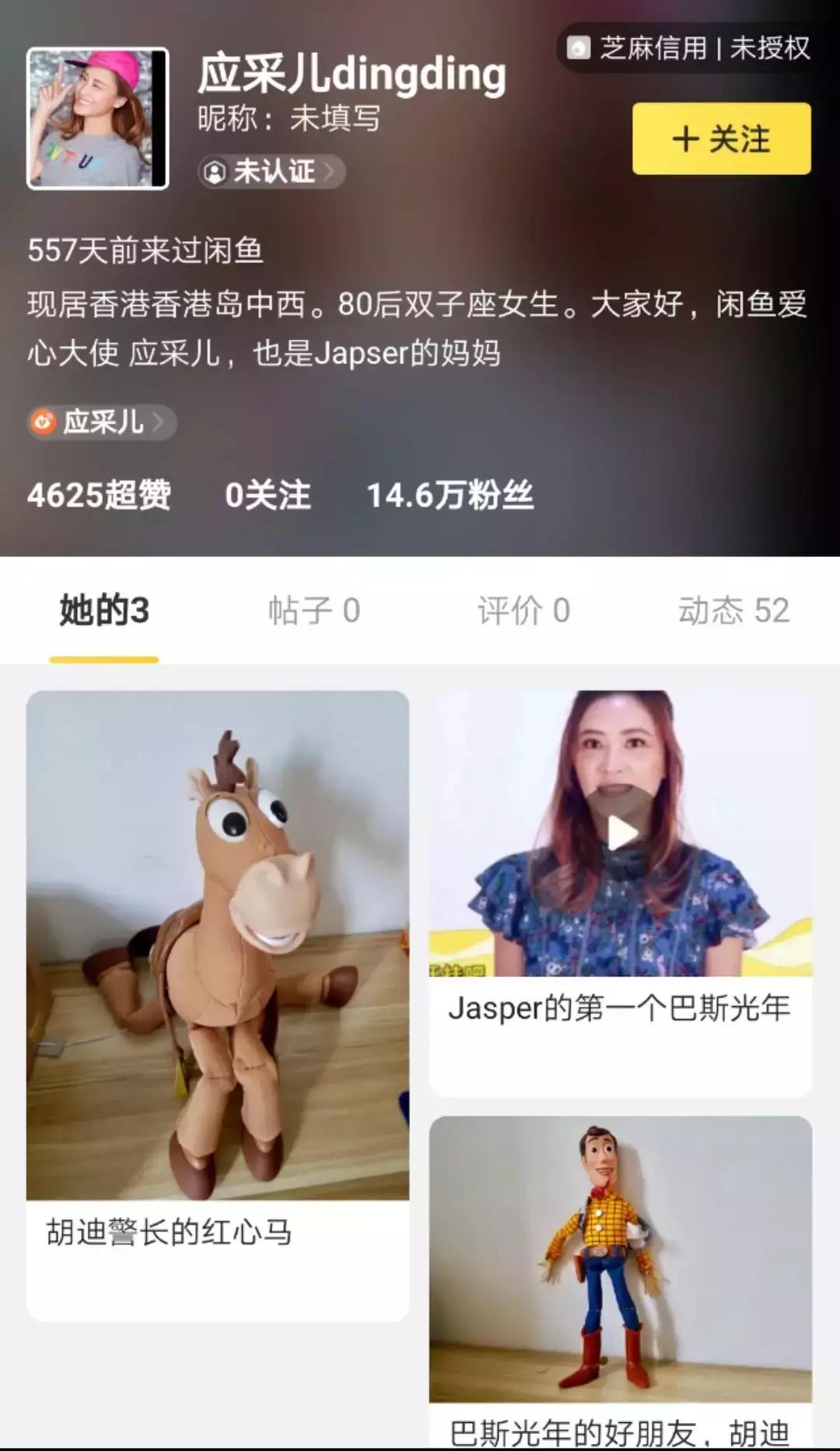The width and height of the screenshot is (840, 1451).
Task: Tap the orange 应采儿 badge icon
Action: point(46,421)
